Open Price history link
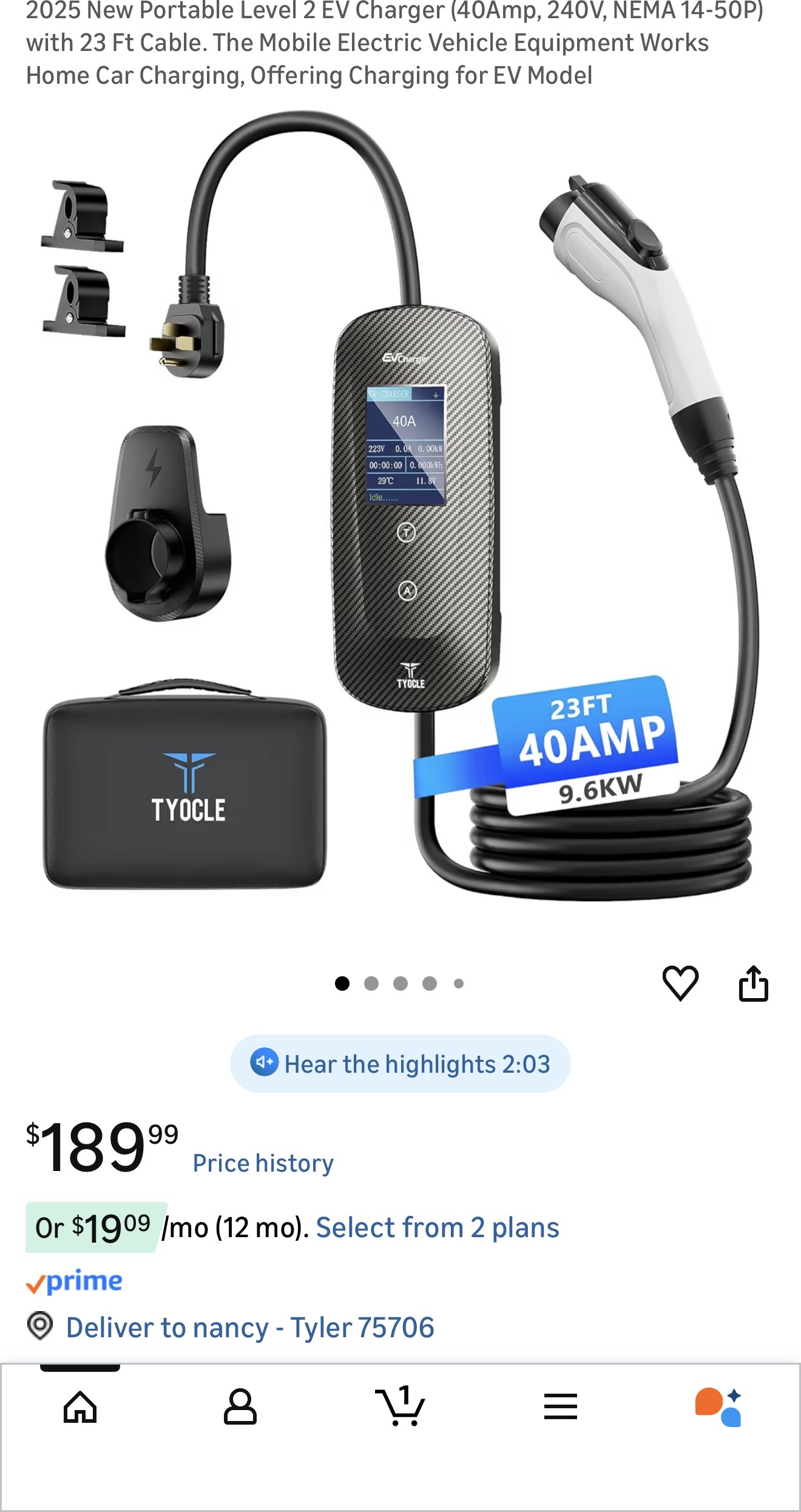The image size is (801, 1512). pos(263,1163)
